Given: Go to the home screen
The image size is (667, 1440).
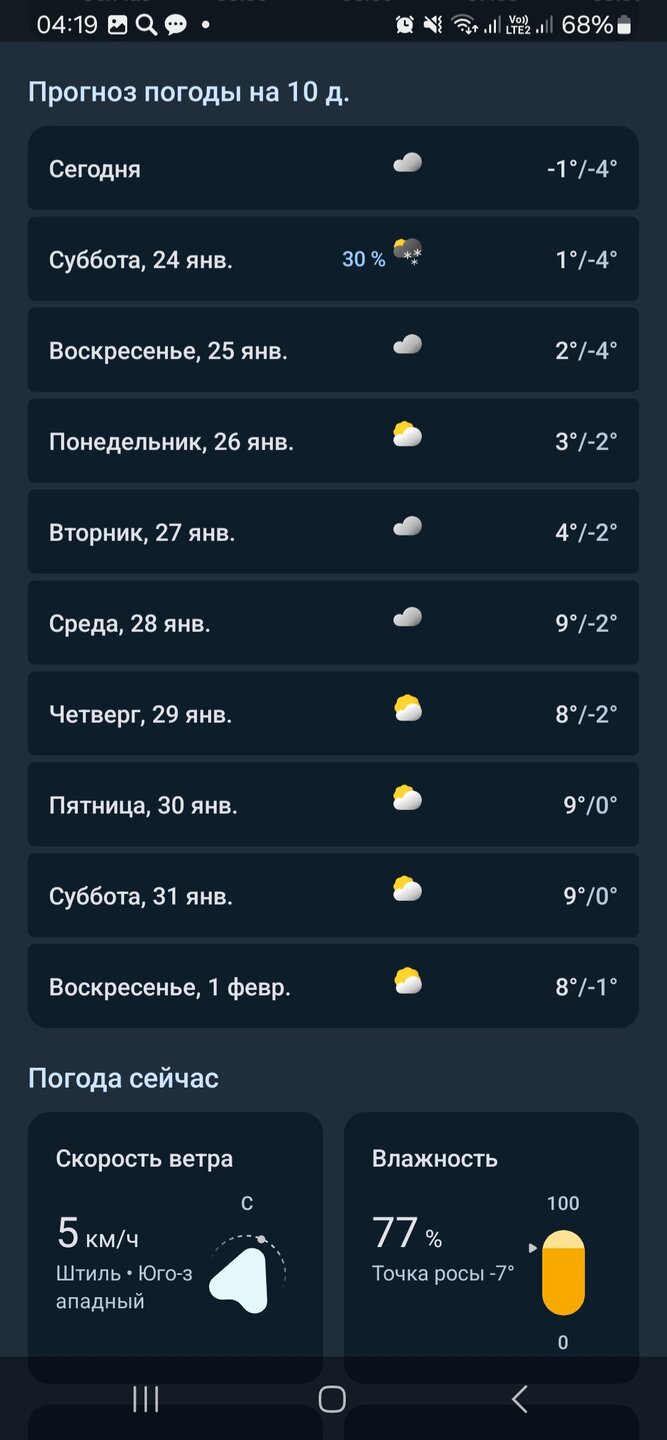Looking at the screenshot, I should pos(332,1399).
